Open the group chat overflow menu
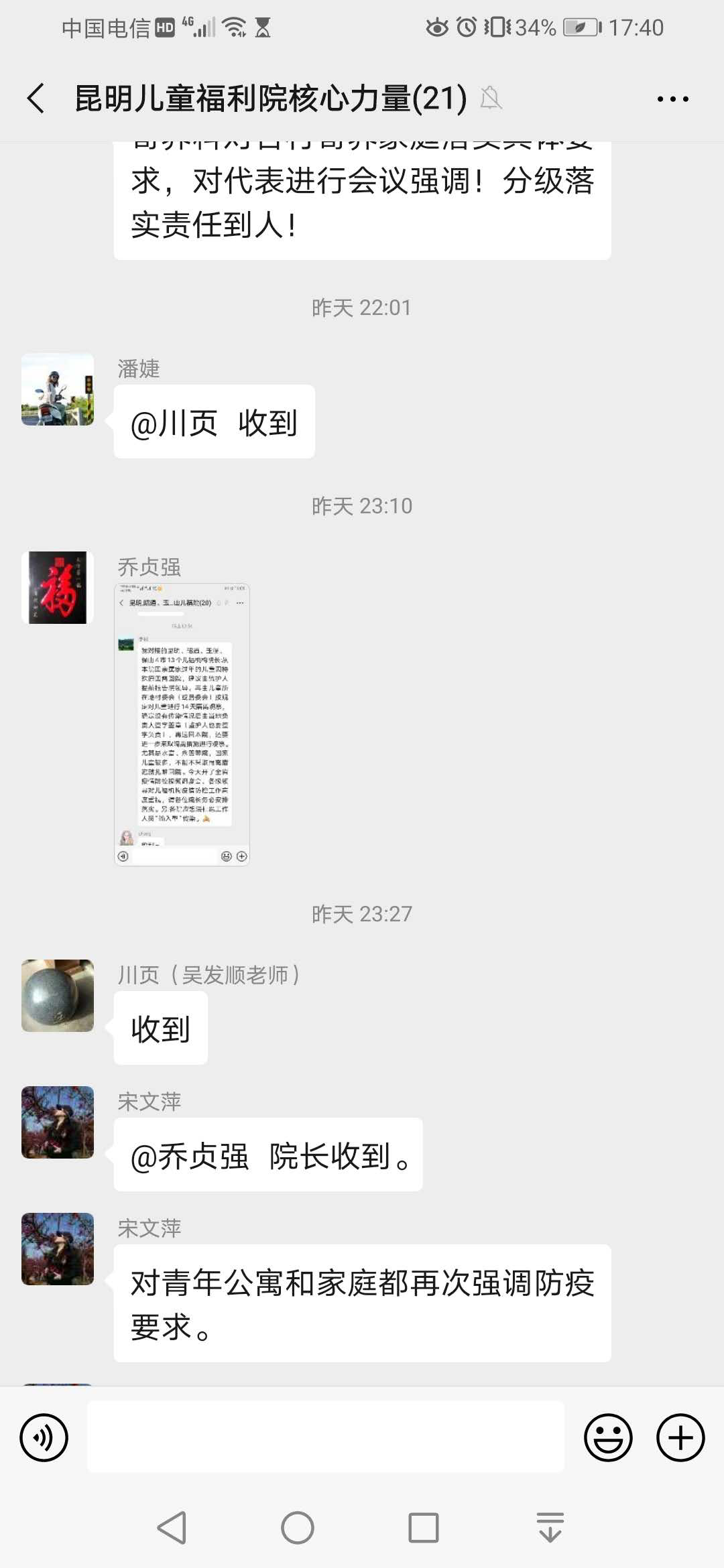 tap(672, 99)
